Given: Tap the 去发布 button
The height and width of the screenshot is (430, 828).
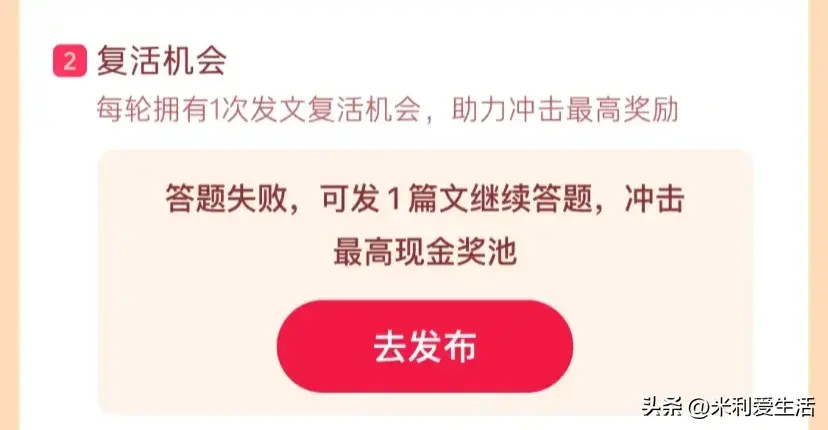Looking at the screenshot, I should [424, 346].
